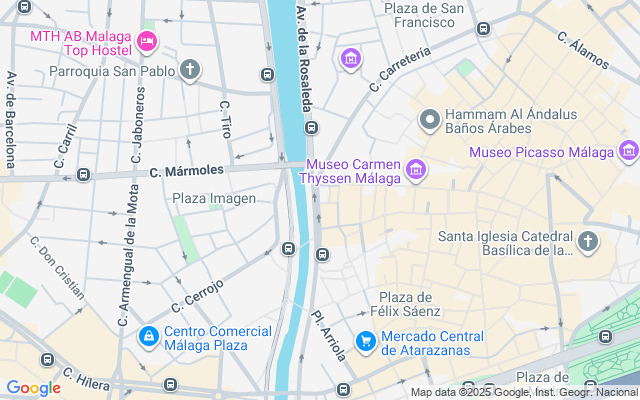Select the Mercado Central de Atarazanas marker
The image size is (640, 400).
[x=366, y=342]
